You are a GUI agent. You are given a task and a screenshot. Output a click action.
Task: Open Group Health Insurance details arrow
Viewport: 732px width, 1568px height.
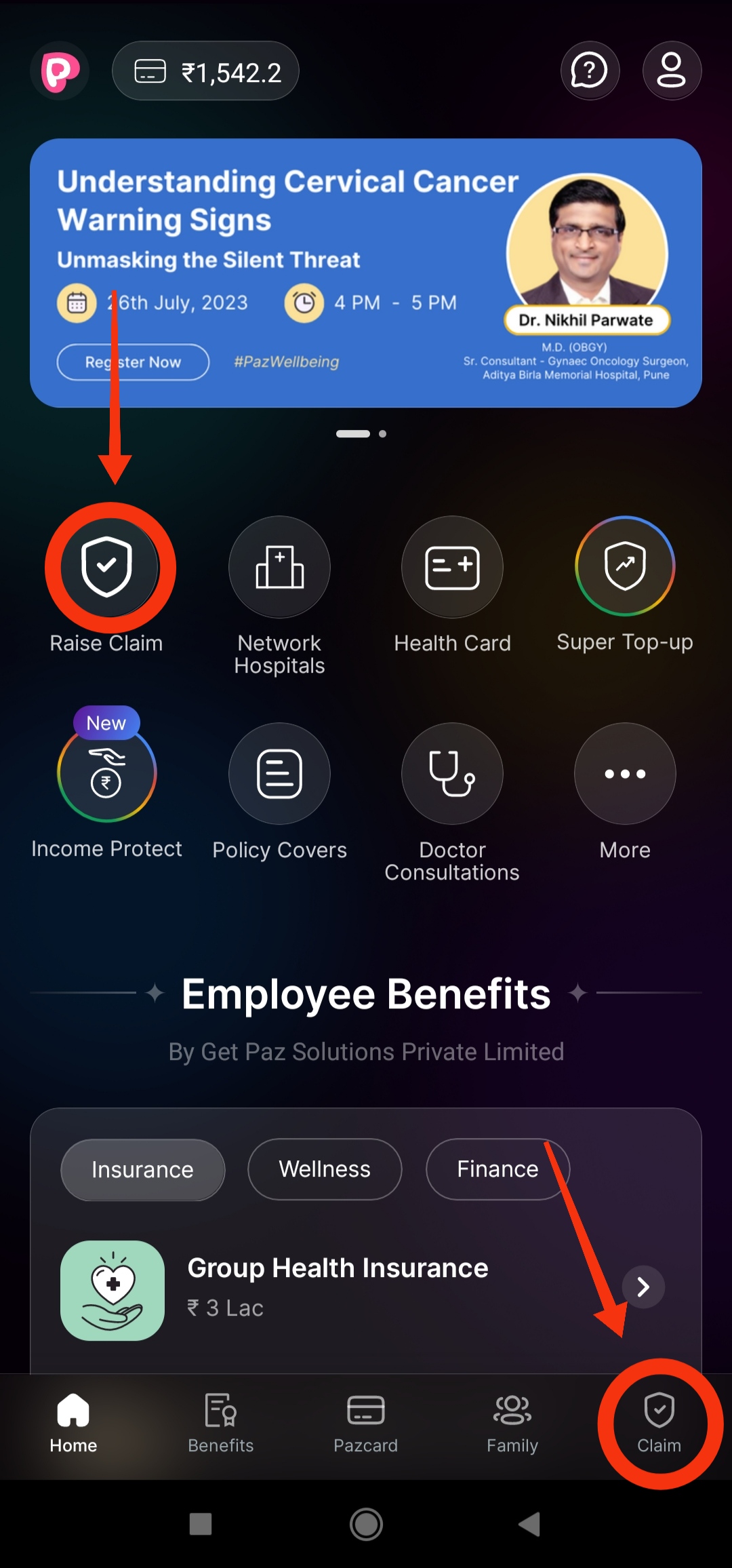point(643,1287)
